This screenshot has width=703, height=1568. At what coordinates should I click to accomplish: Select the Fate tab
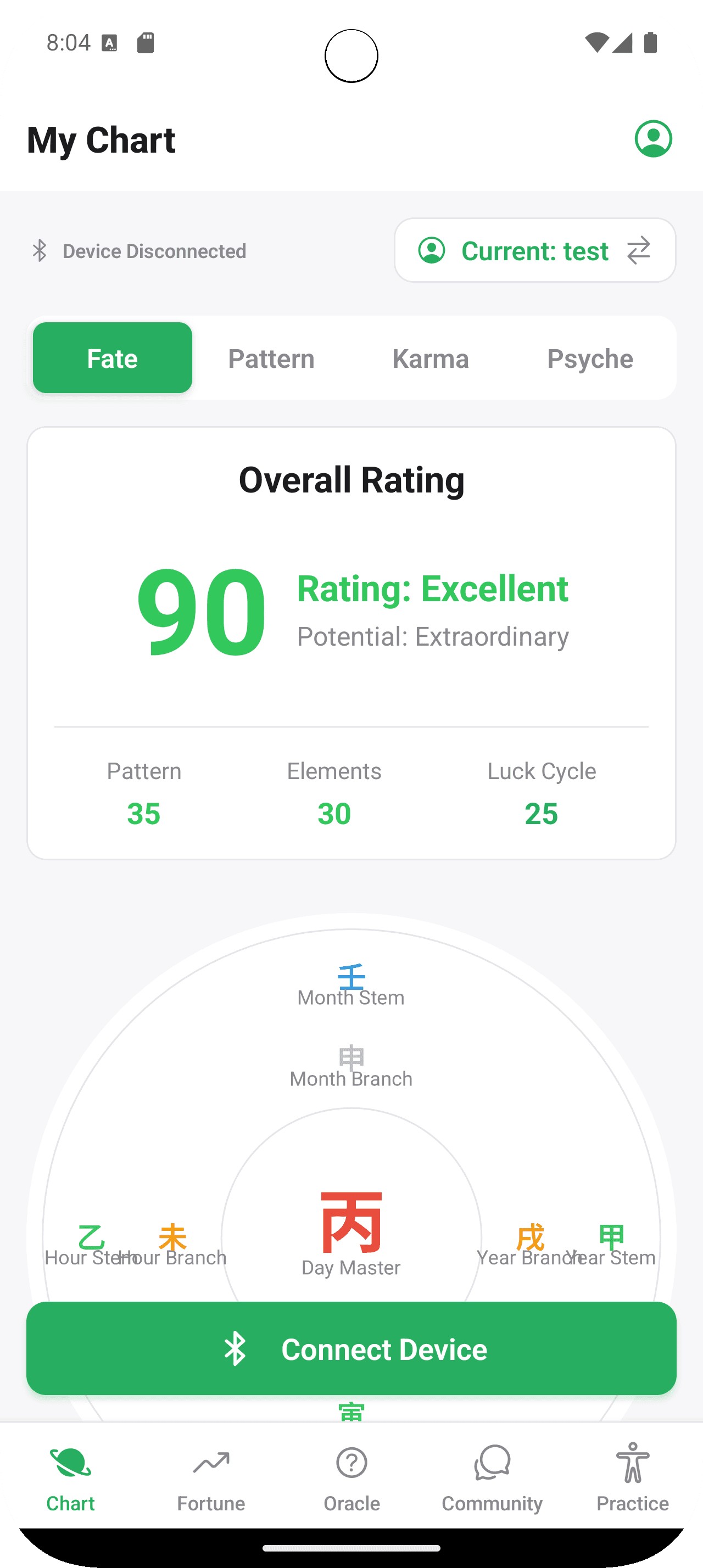click(x=113, y=358)
